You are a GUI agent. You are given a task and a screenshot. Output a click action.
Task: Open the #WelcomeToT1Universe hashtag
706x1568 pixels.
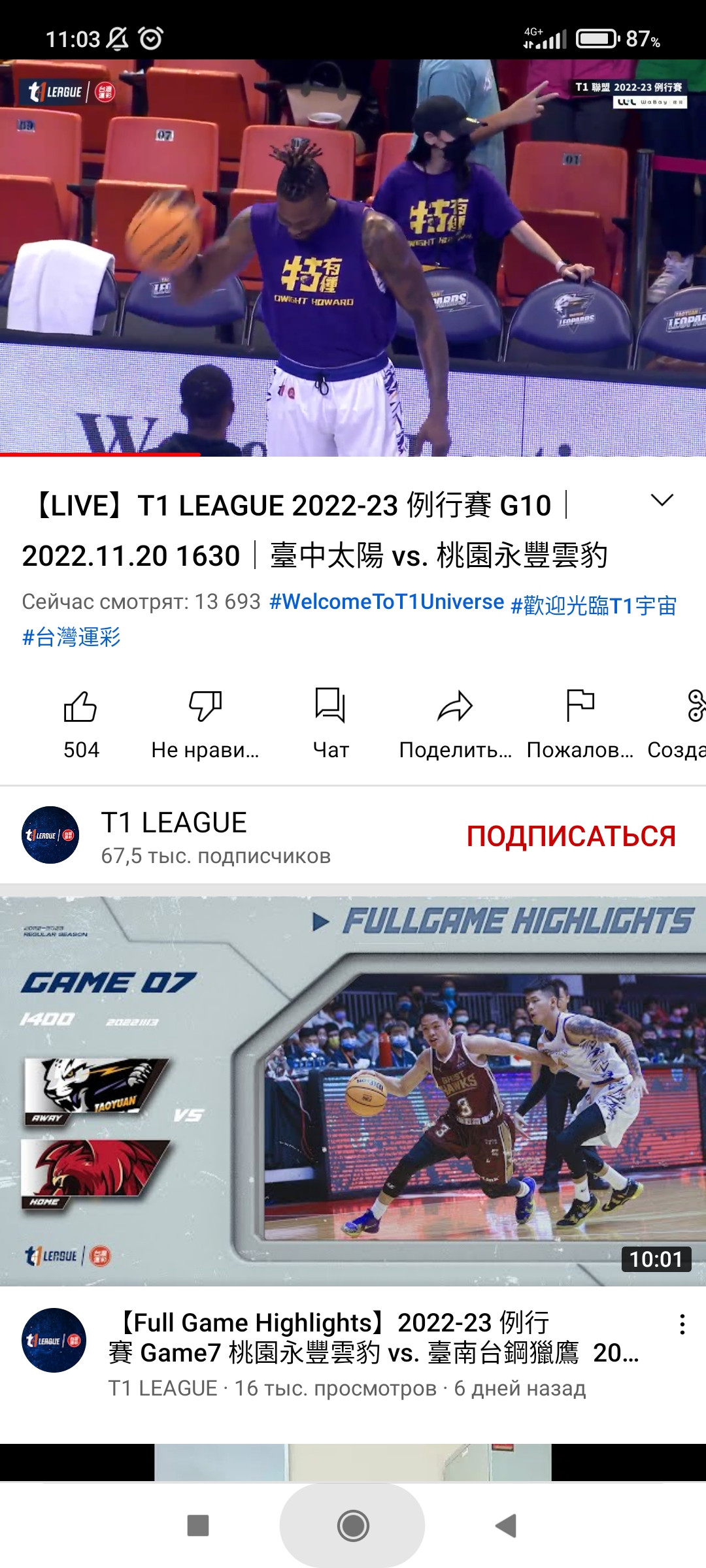pyautogui.click(x=387, y=602)
